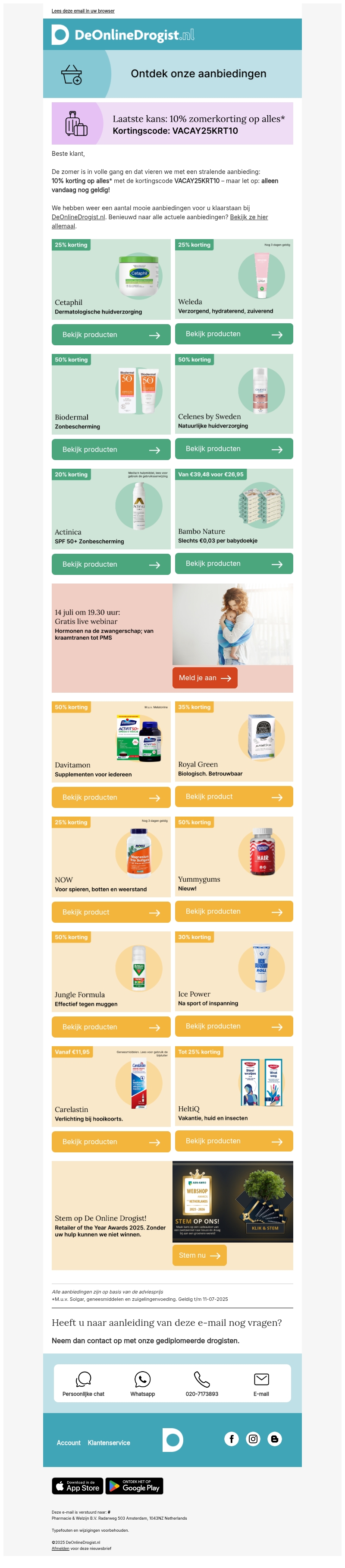Sign up for webinar via 'Meld je aan'
The width and height of the screenshot is (345, 1568).
tap(204, 678)
